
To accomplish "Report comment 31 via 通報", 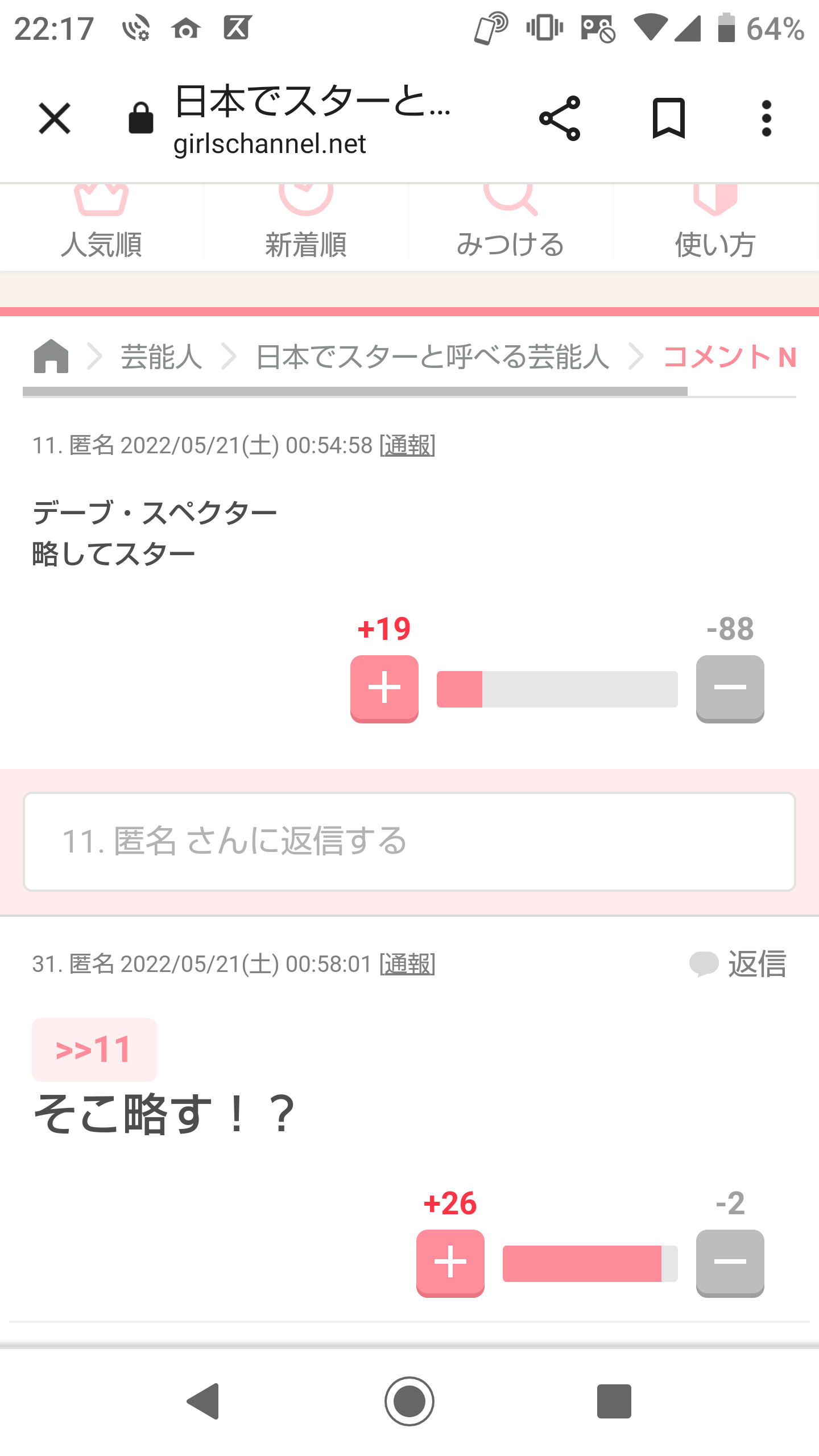I will [x=407, y=964].
